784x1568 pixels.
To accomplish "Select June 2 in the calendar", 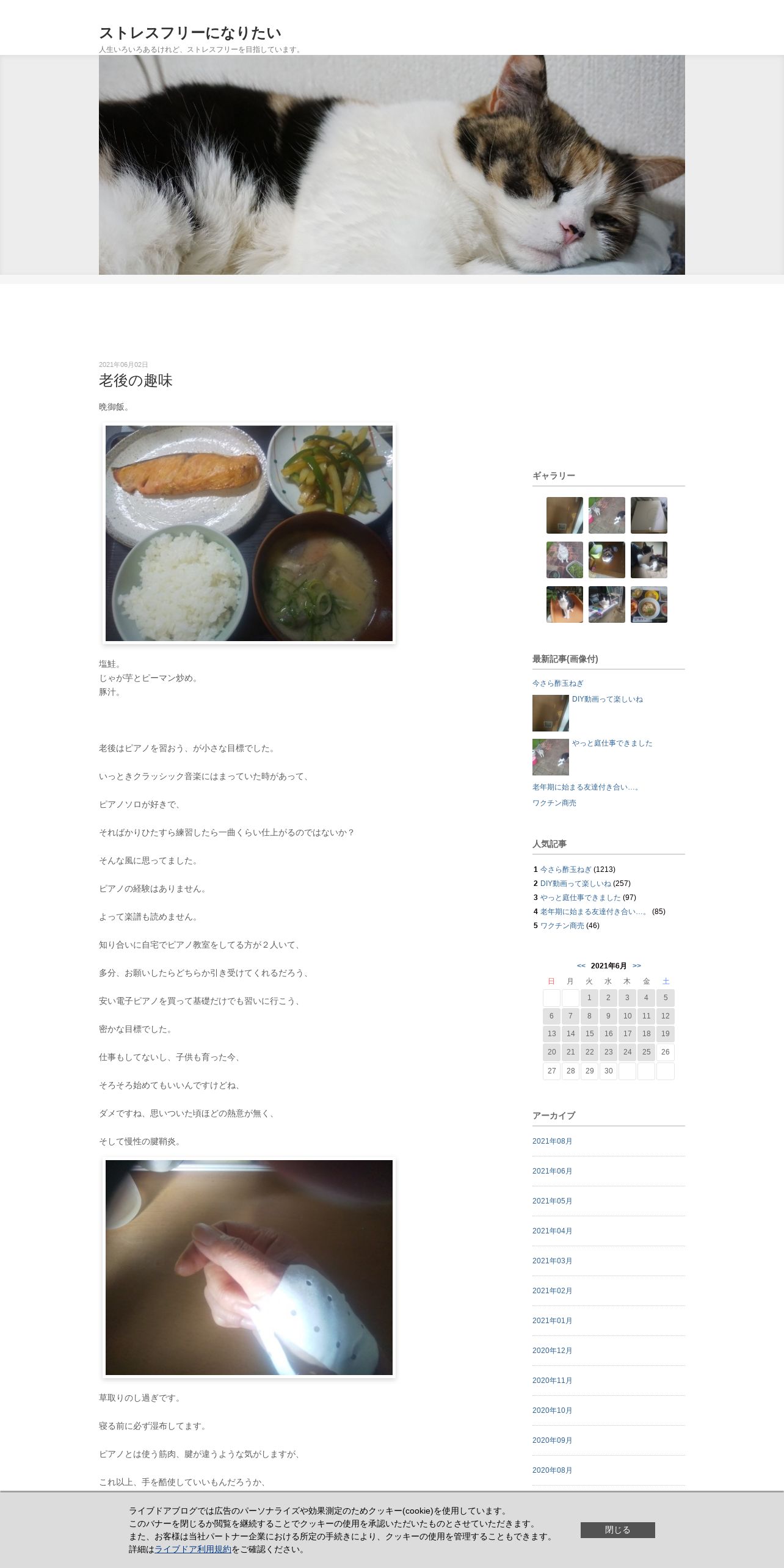I will point(608,998).
